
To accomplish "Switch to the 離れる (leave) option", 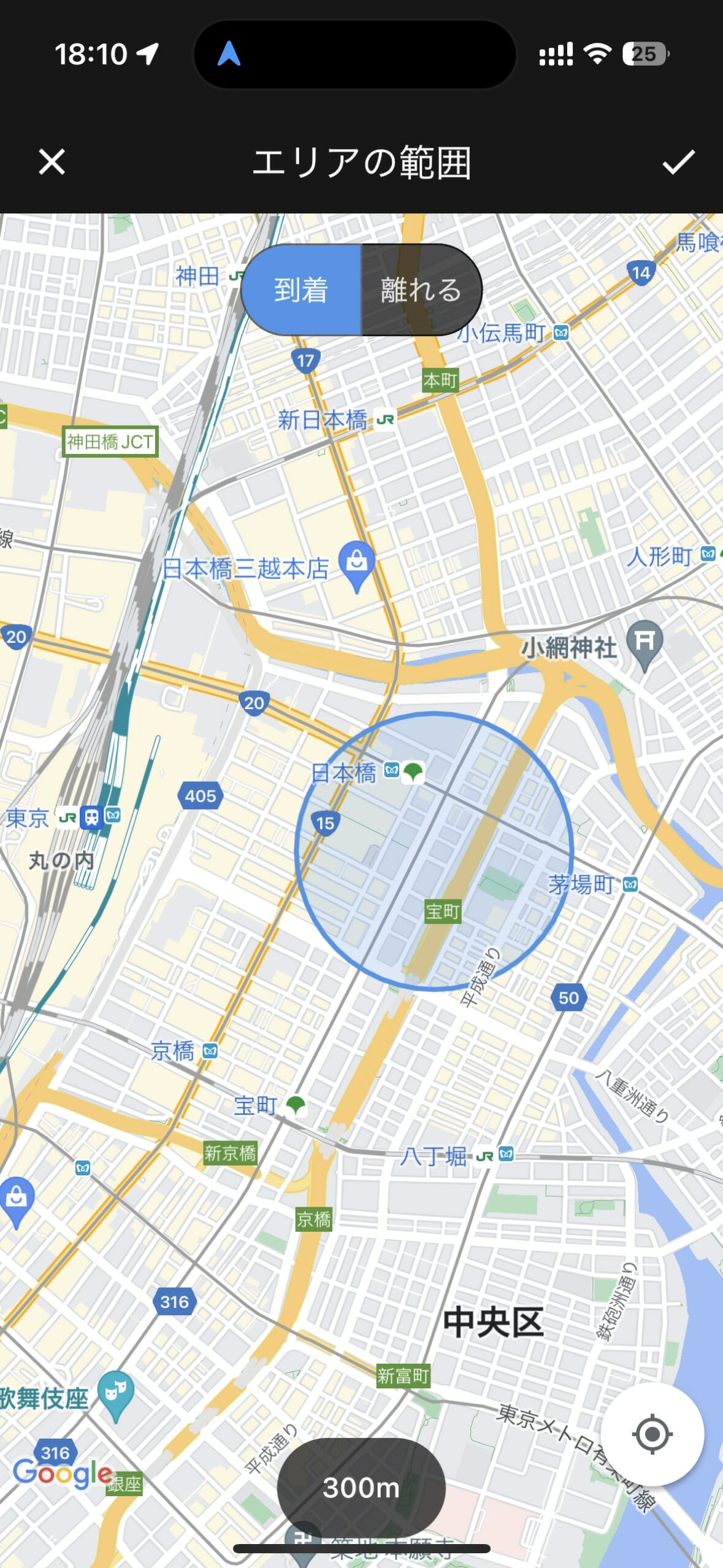I will point(421,290).
